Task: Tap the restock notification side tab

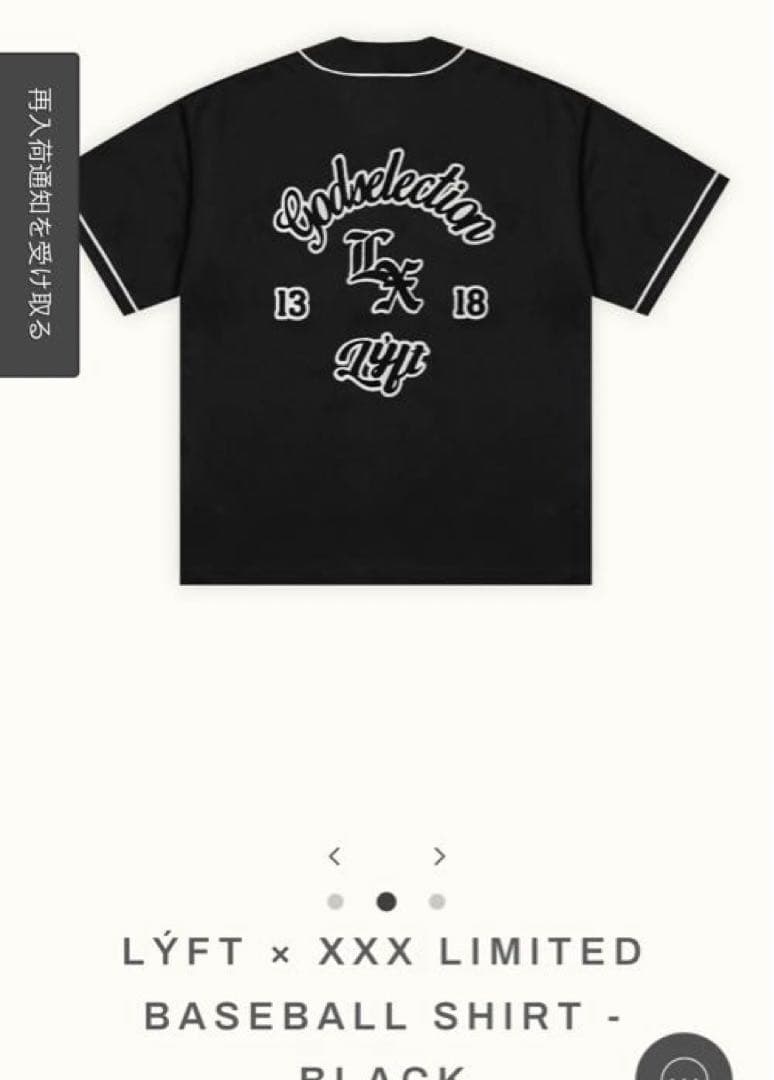Action: [x=39, y=214]
